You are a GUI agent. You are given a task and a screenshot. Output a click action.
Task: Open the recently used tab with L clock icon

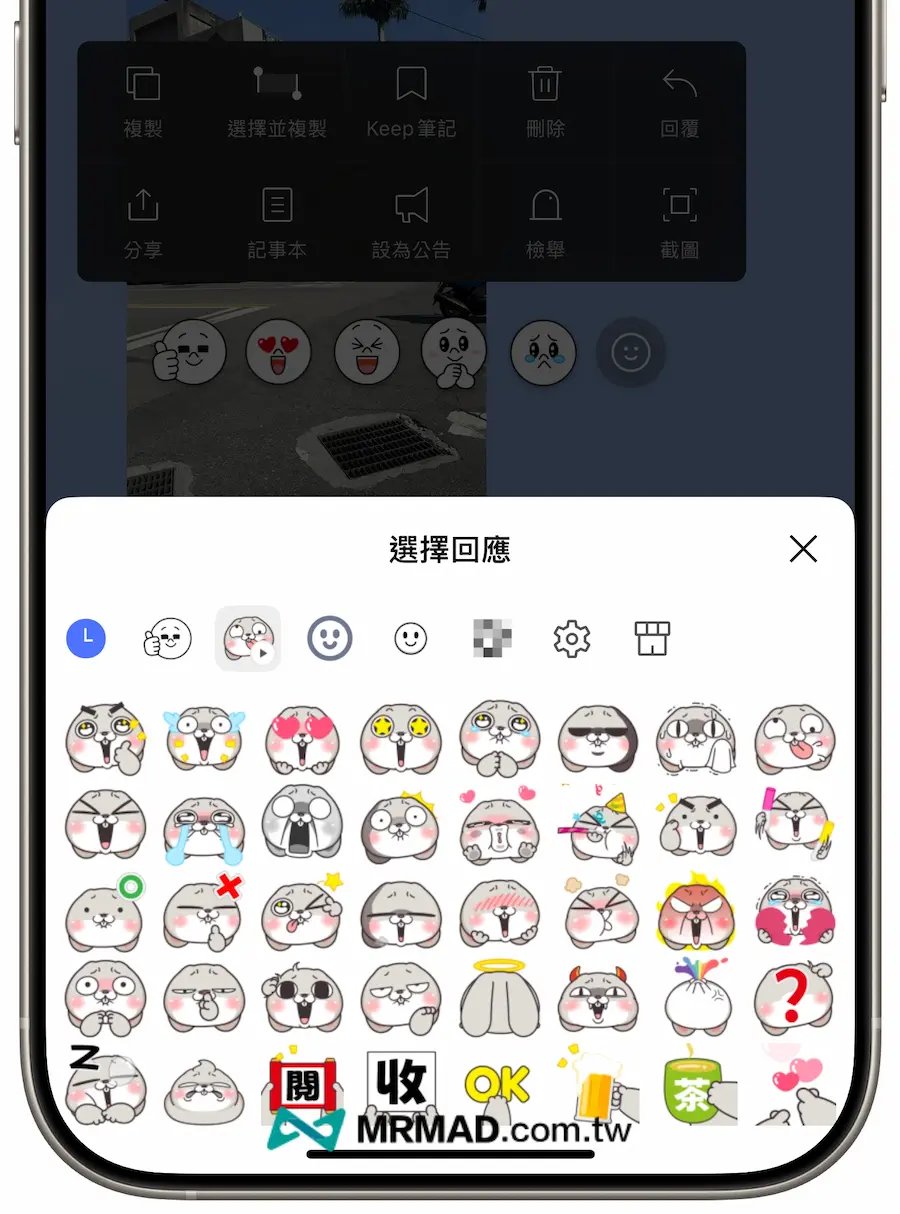coord(86,638)
